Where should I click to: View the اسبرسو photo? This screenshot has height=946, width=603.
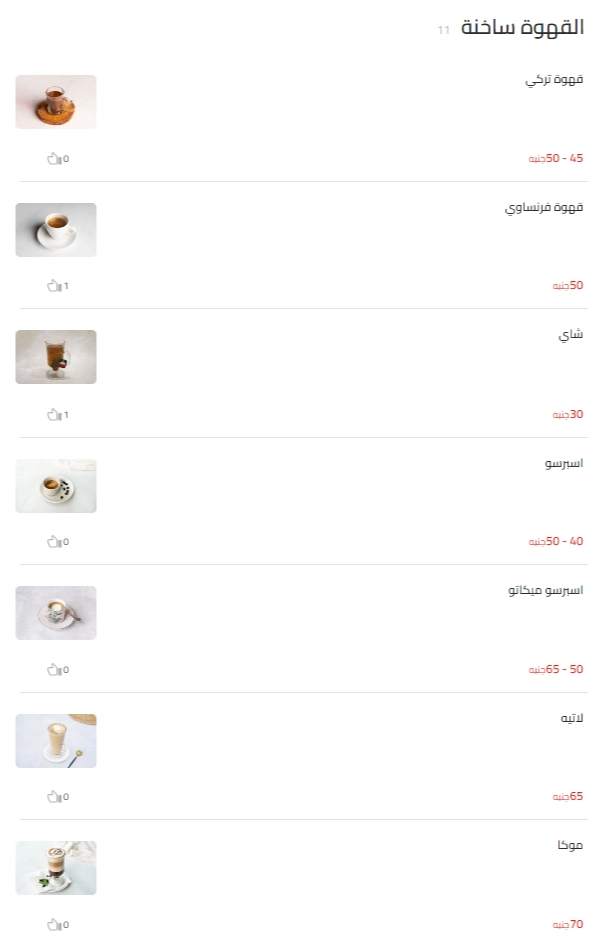coord(56,486)
